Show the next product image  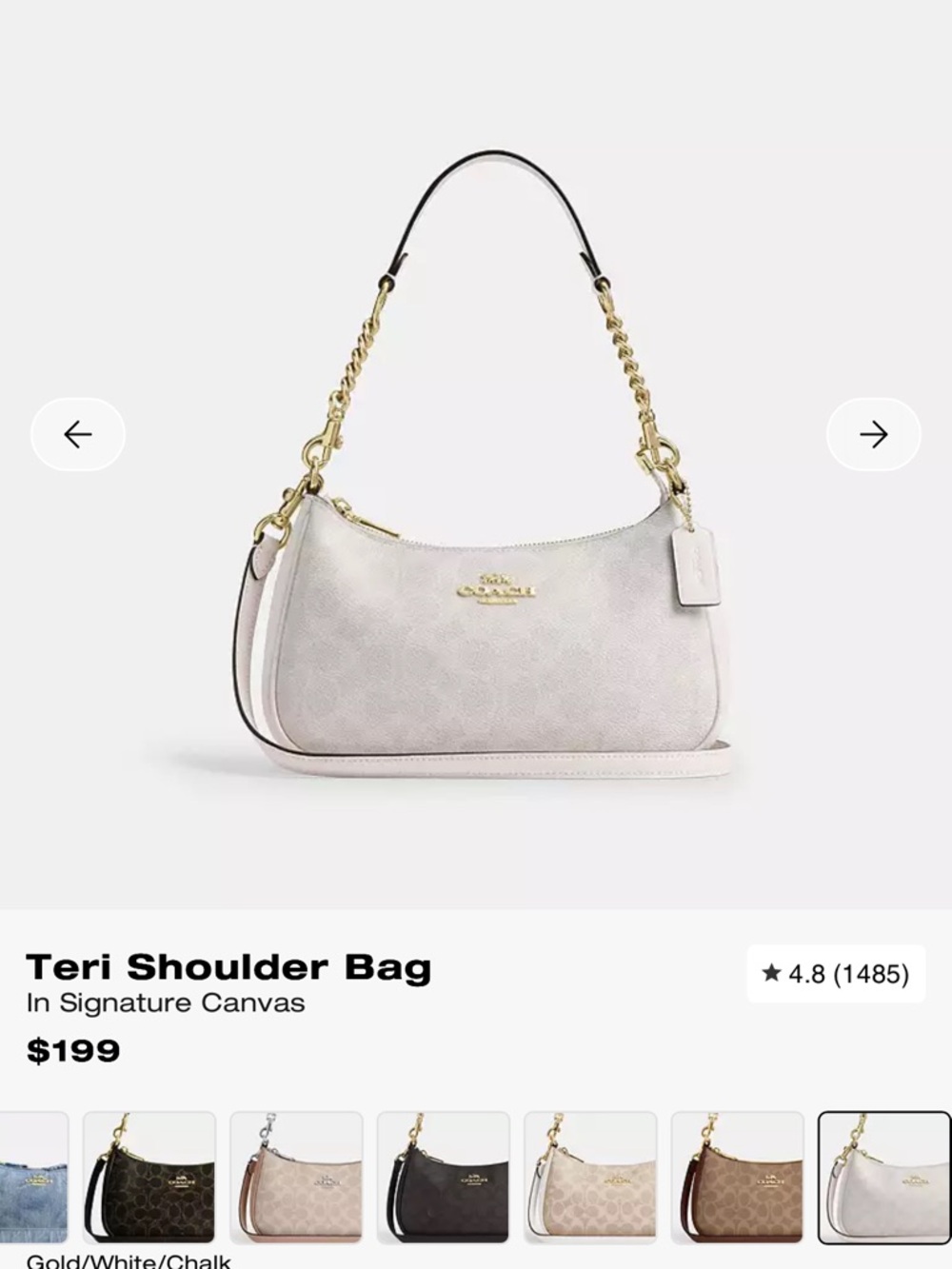pyautogui.click(x=873, y=435)
